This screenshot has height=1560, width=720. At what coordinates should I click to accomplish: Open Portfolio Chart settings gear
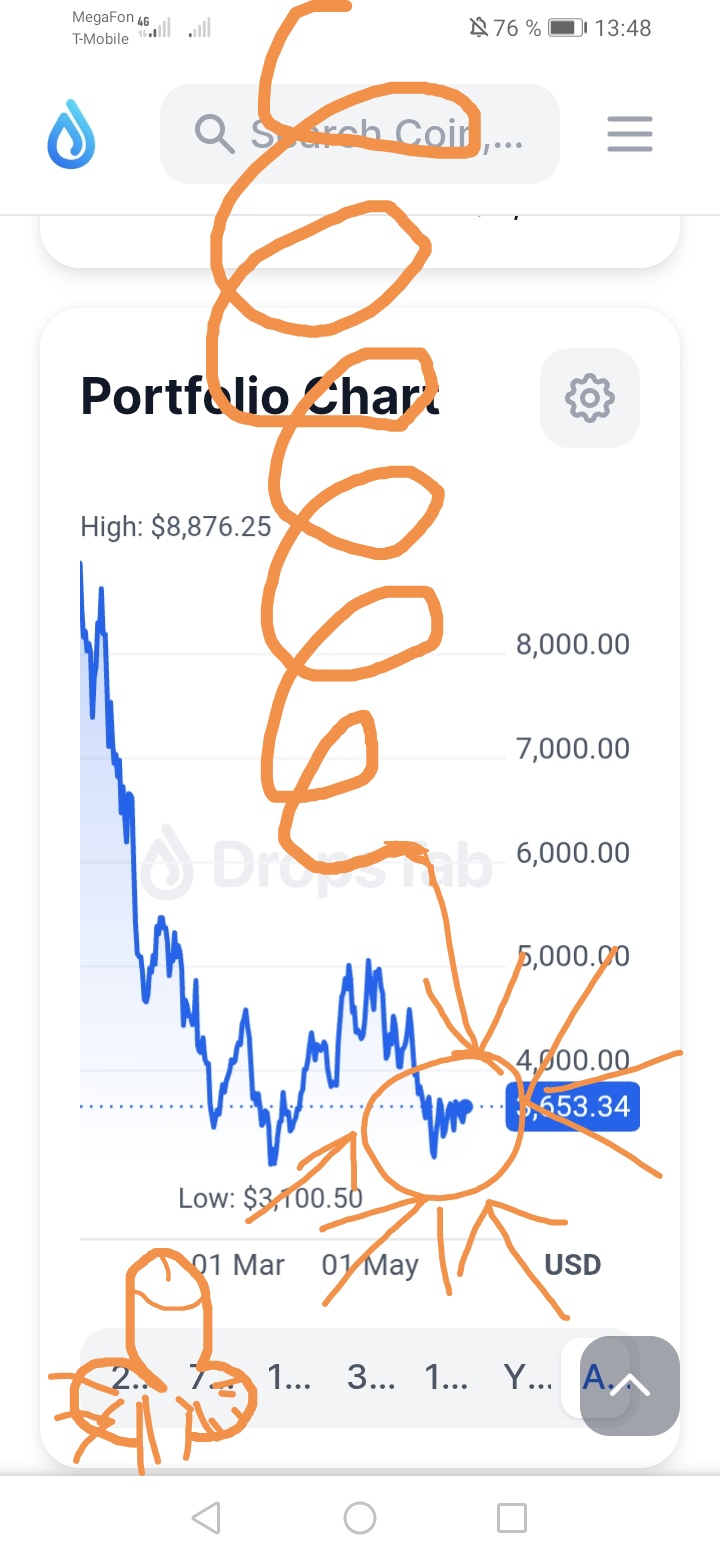click(x=589, y=398)
